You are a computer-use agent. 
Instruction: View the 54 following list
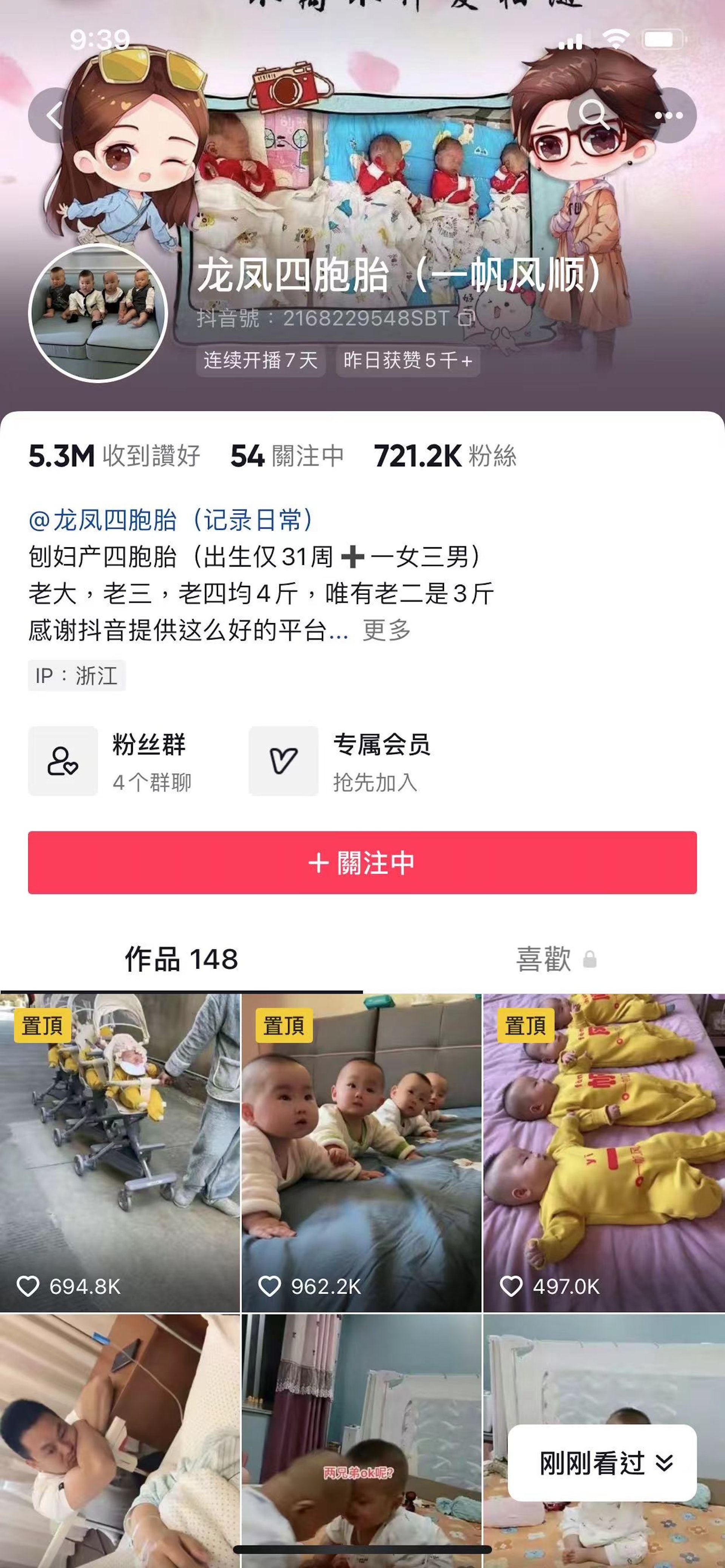pos(287,456)
